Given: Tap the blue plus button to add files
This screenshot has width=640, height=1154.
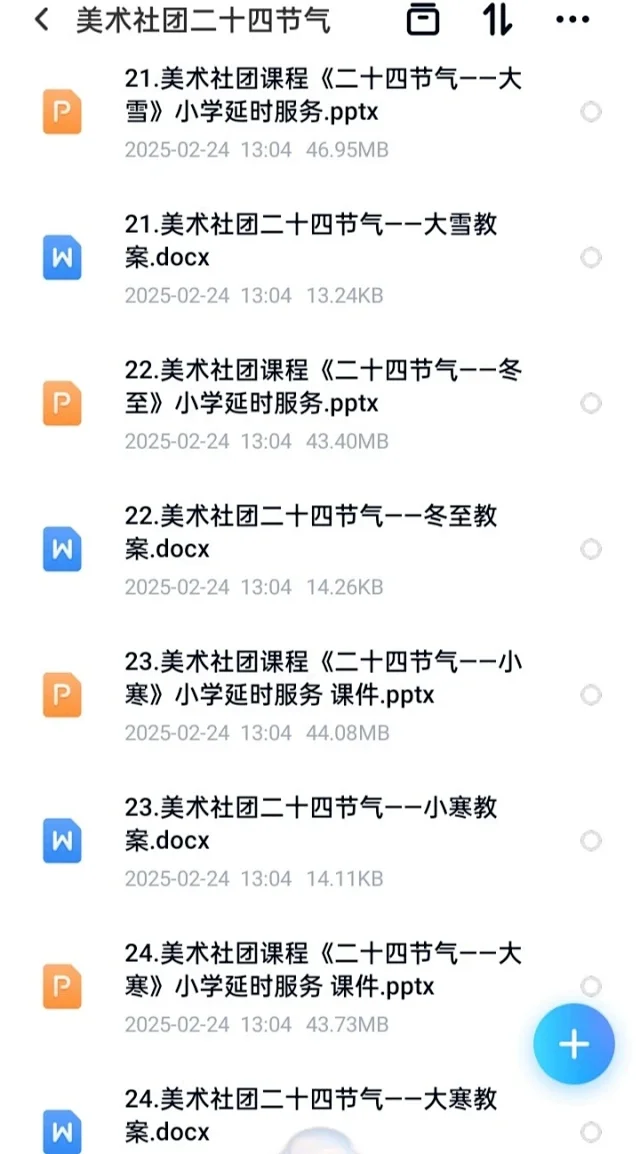Looking at the screenshot, I should coord(574,1044).
